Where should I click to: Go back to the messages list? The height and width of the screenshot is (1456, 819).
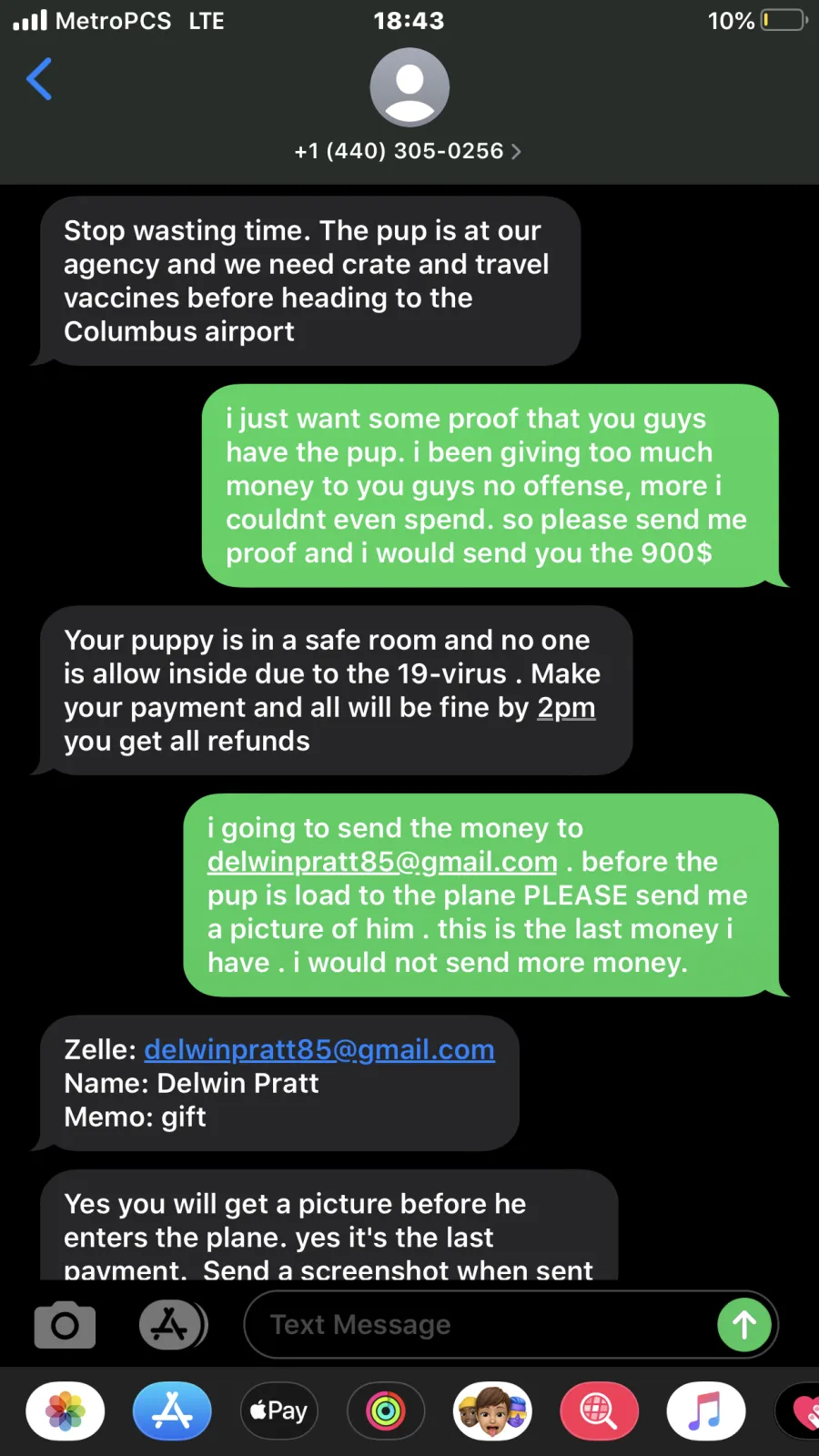click(x=39, y=79)
